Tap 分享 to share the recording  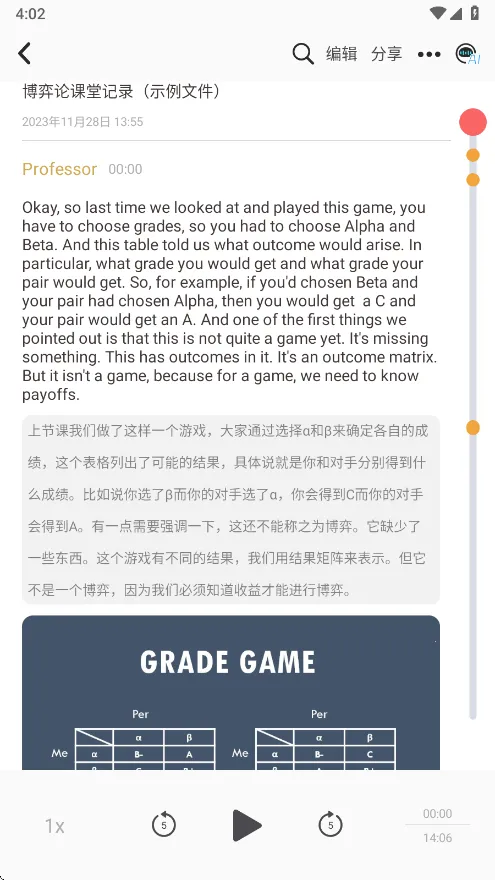point(387,54)
